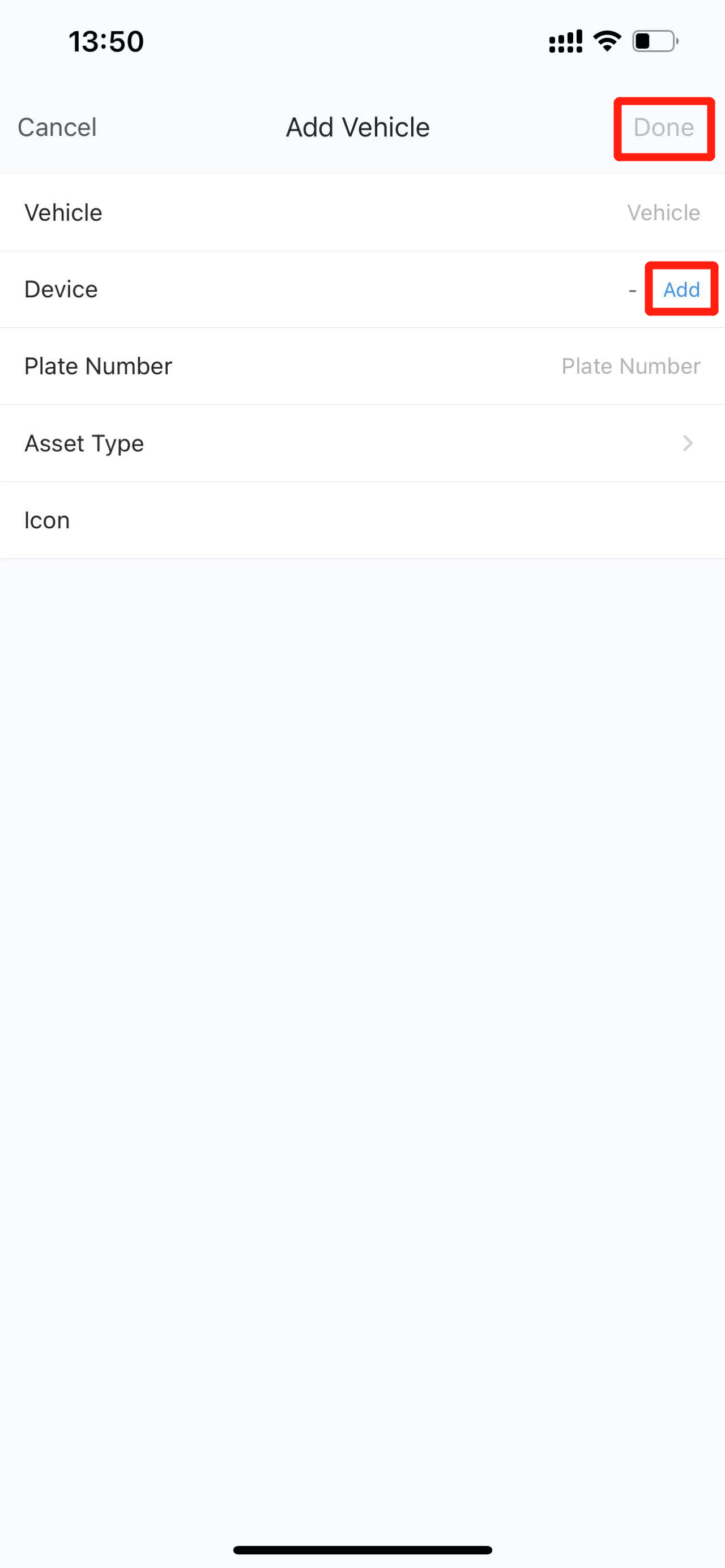Tap the Add Vehicle title
Viewport: 725px width, 1568px height.
(357, 127)
